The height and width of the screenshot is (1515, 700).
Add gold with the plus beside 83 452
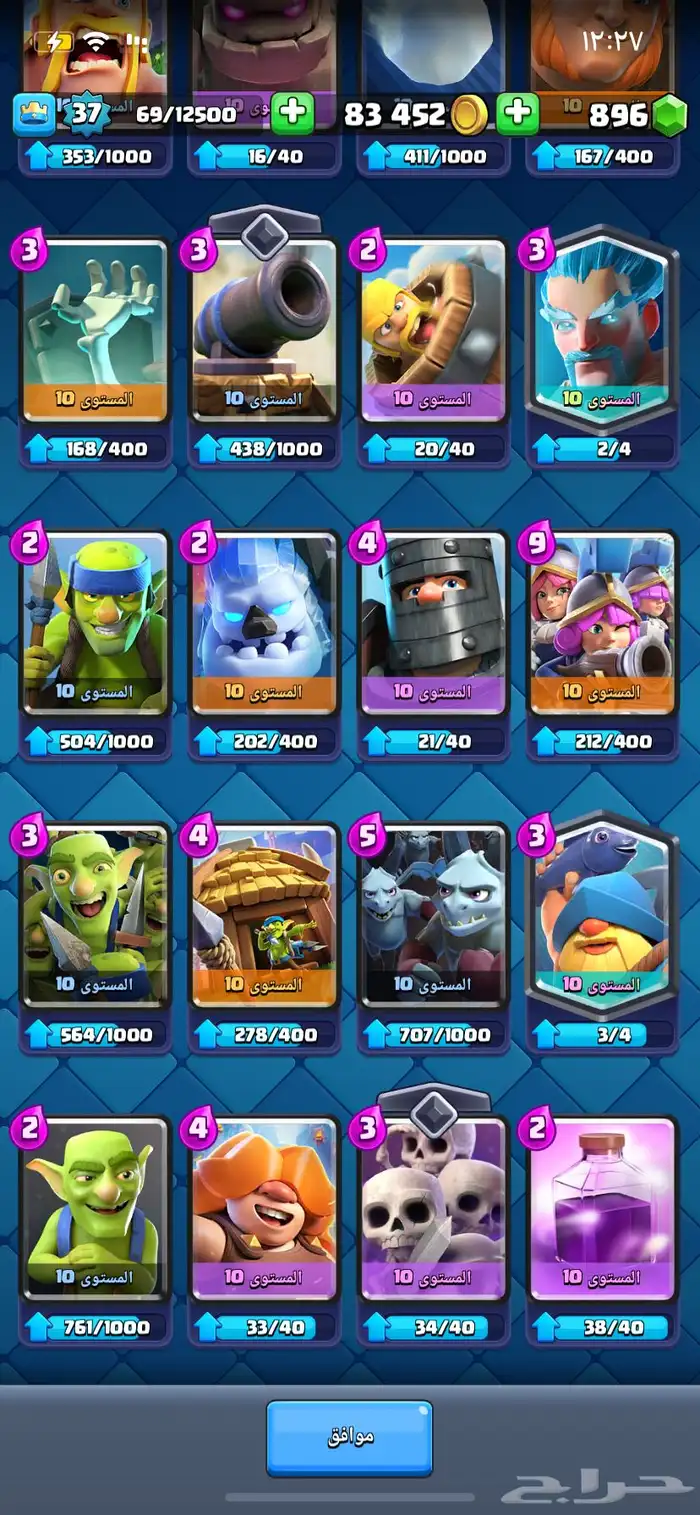click(517, 115)
